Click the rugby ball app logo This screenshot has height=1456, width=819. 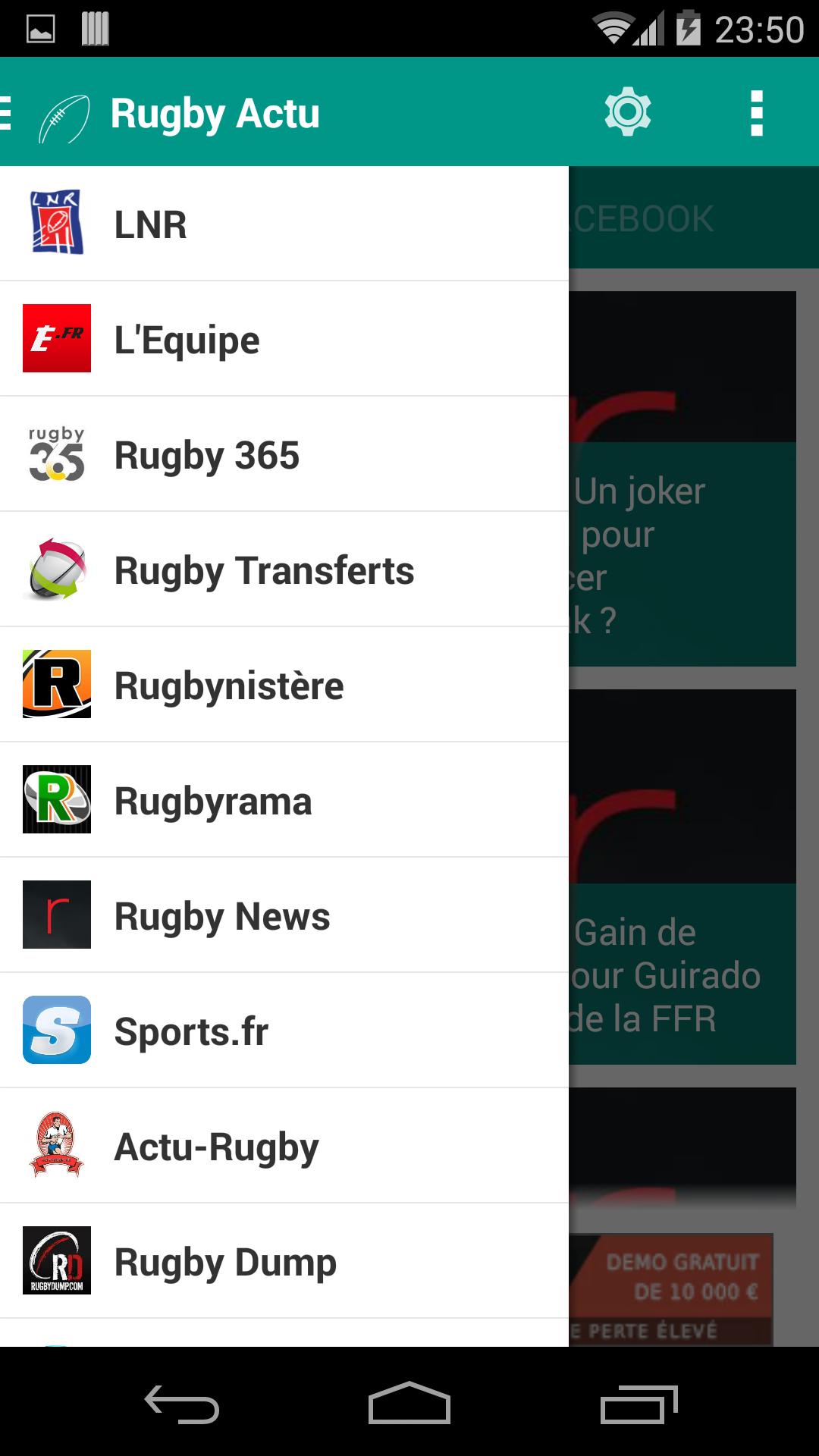point(64,112)
